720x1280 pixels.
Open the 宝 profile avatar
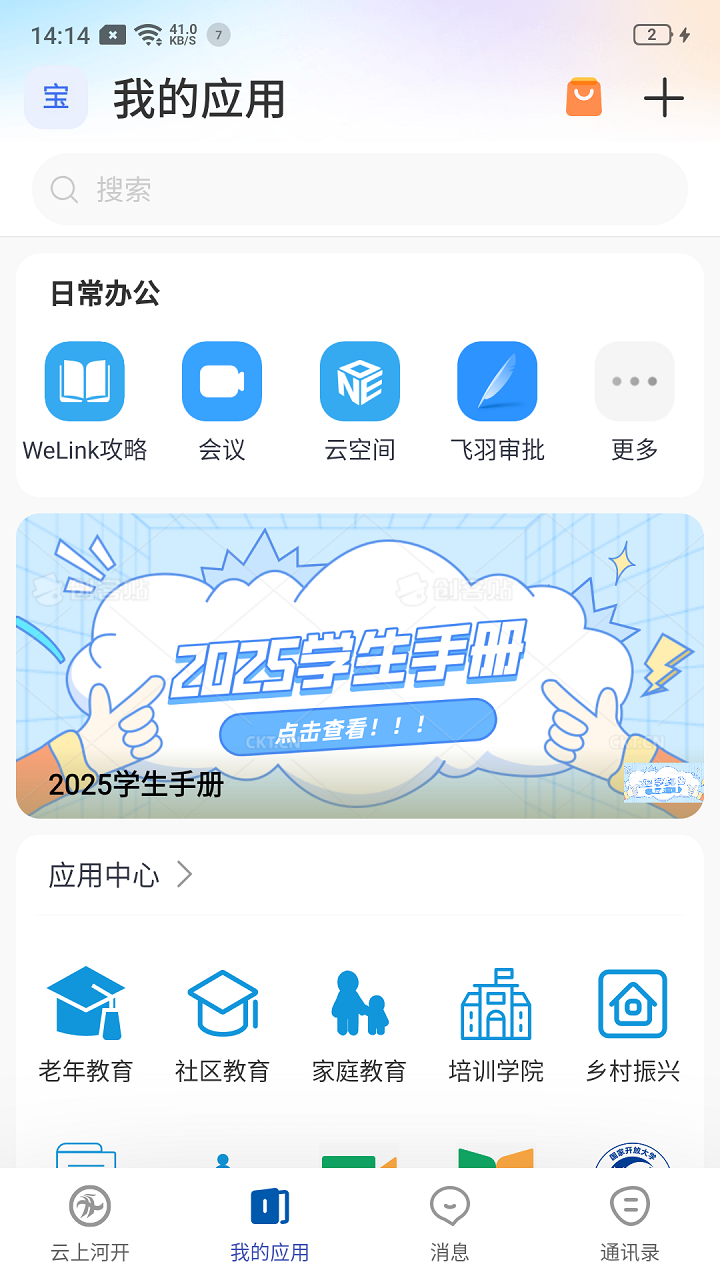click(x=56, y=97)
